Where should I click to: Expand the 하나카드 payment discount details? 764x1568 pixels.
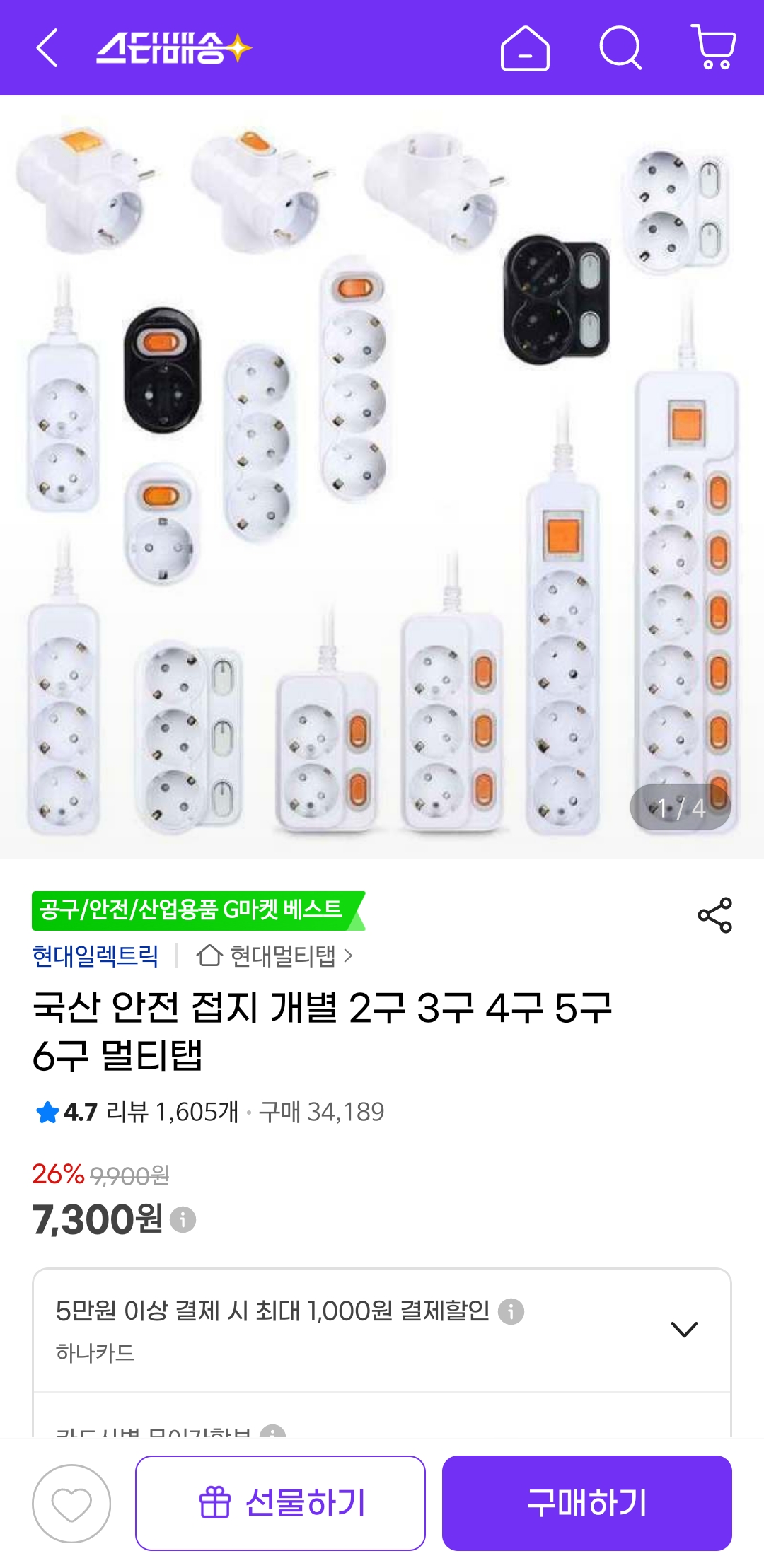(683, 1330)
